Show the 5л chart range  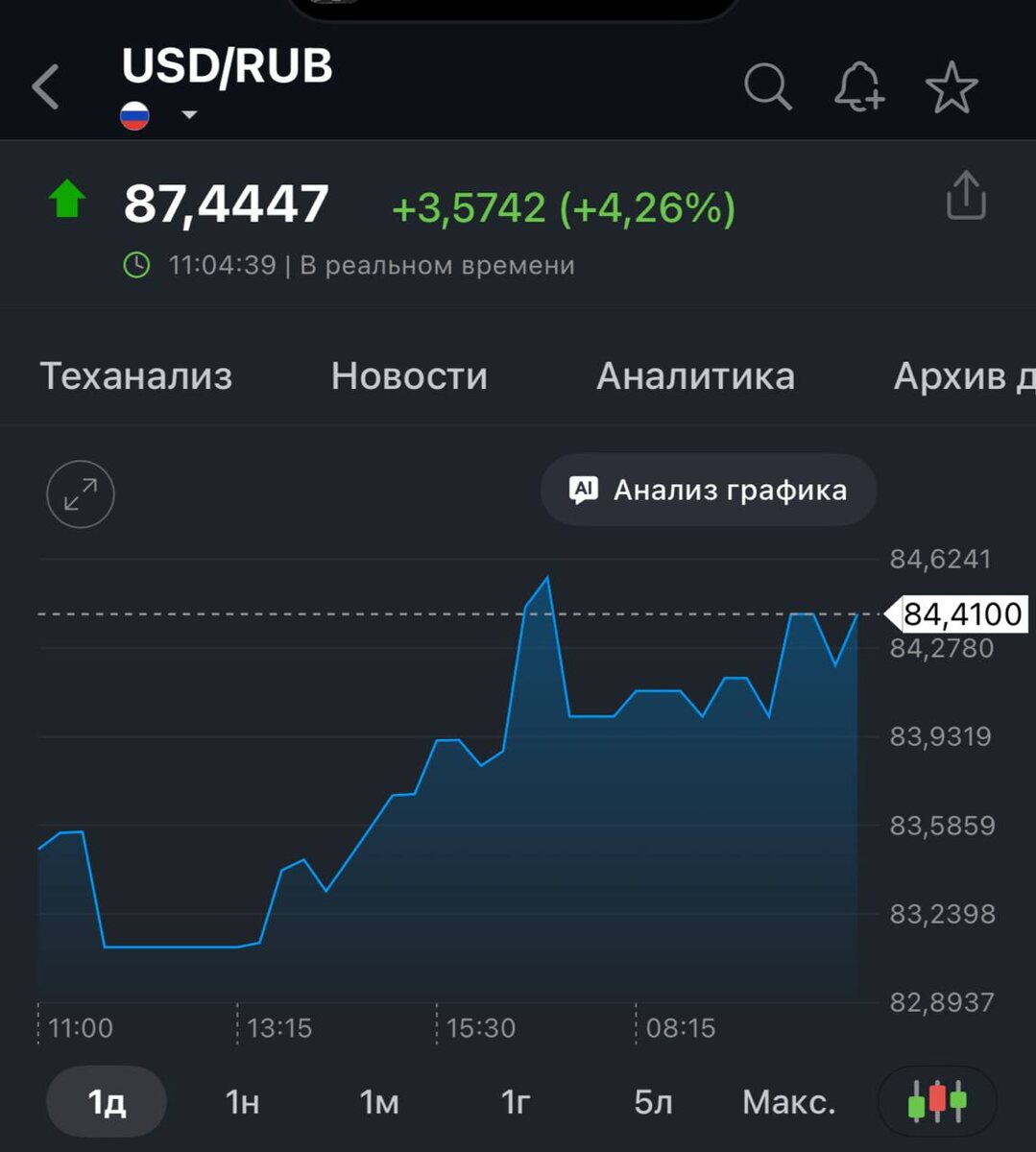click(x=653, y=1102)
